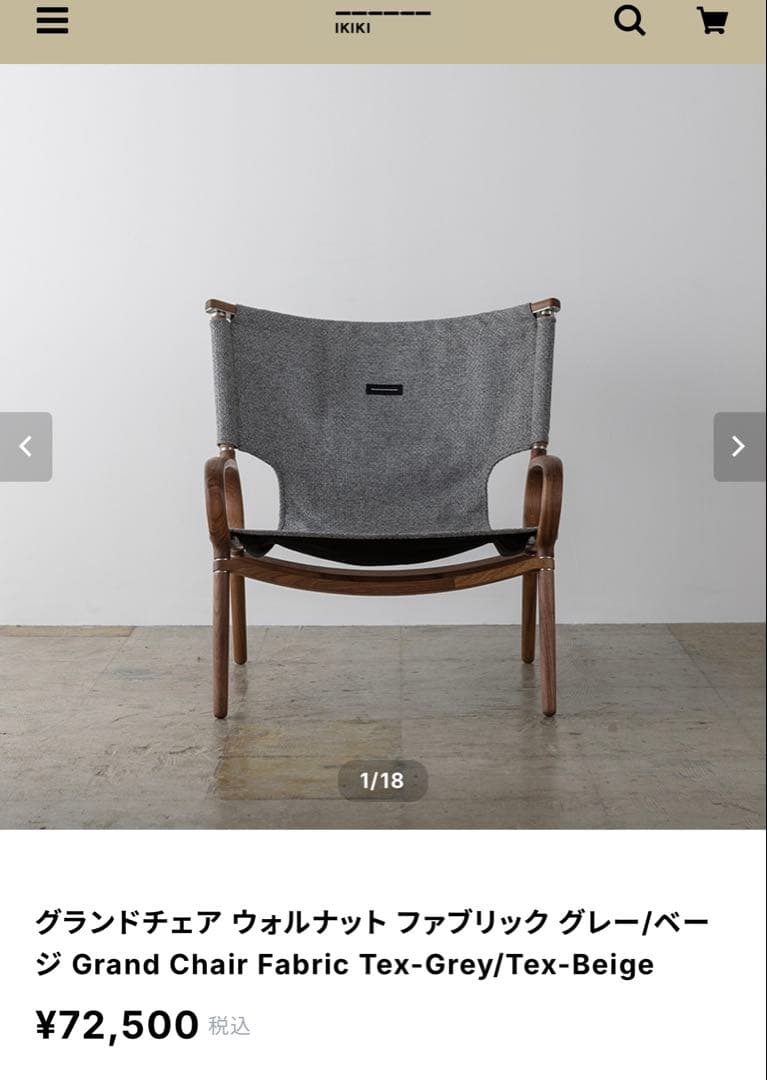Open the Grand Chair photo full view
Viewport: 767px width, 1080px height.
click(383, 500)
